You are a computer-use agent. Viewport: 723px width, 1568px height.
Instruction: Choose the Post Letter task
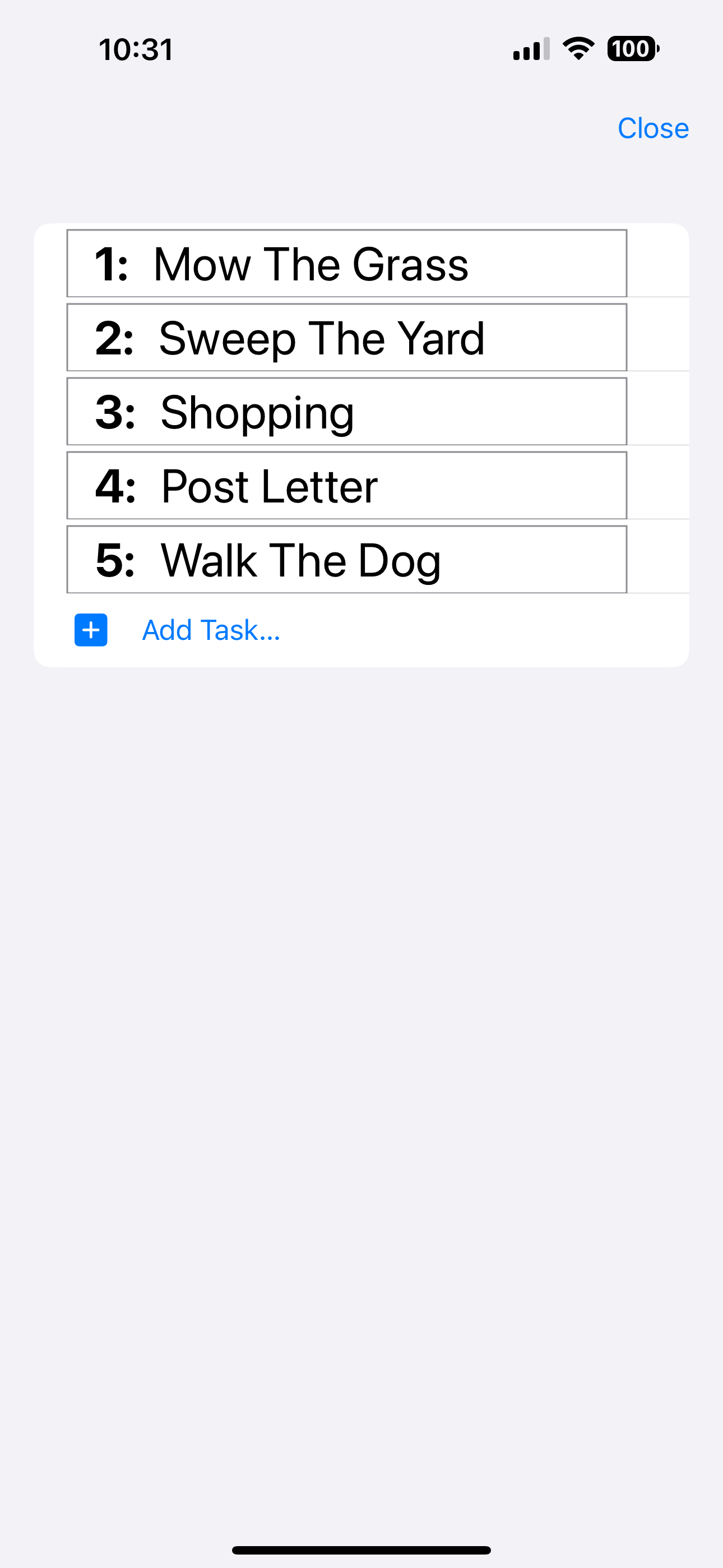tap(346, 486)
